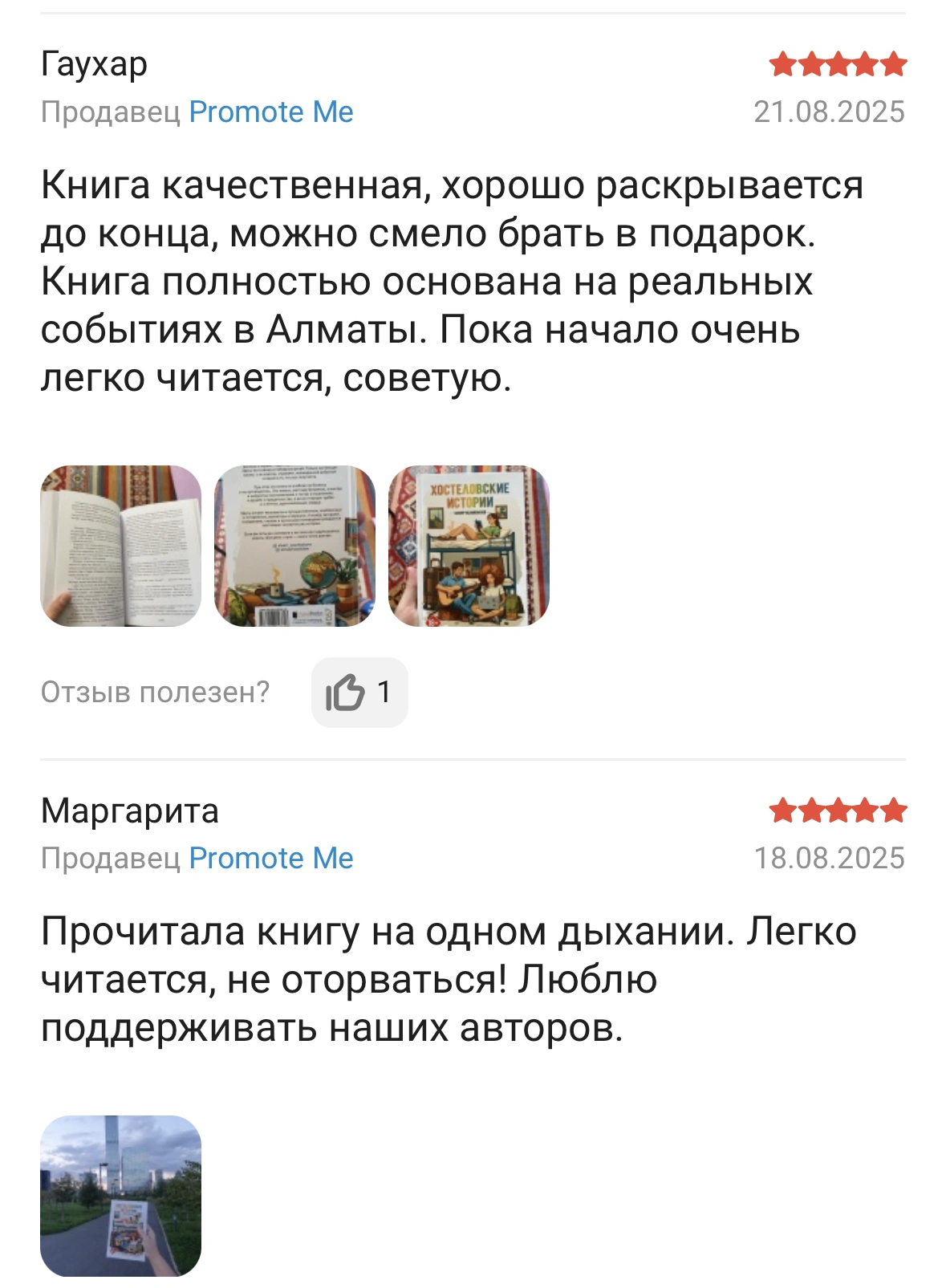Open Маргарита's photo of book outdoors
Image resolution: width=946 pixels, height=1288 pixels.
tap(121, 1196)
